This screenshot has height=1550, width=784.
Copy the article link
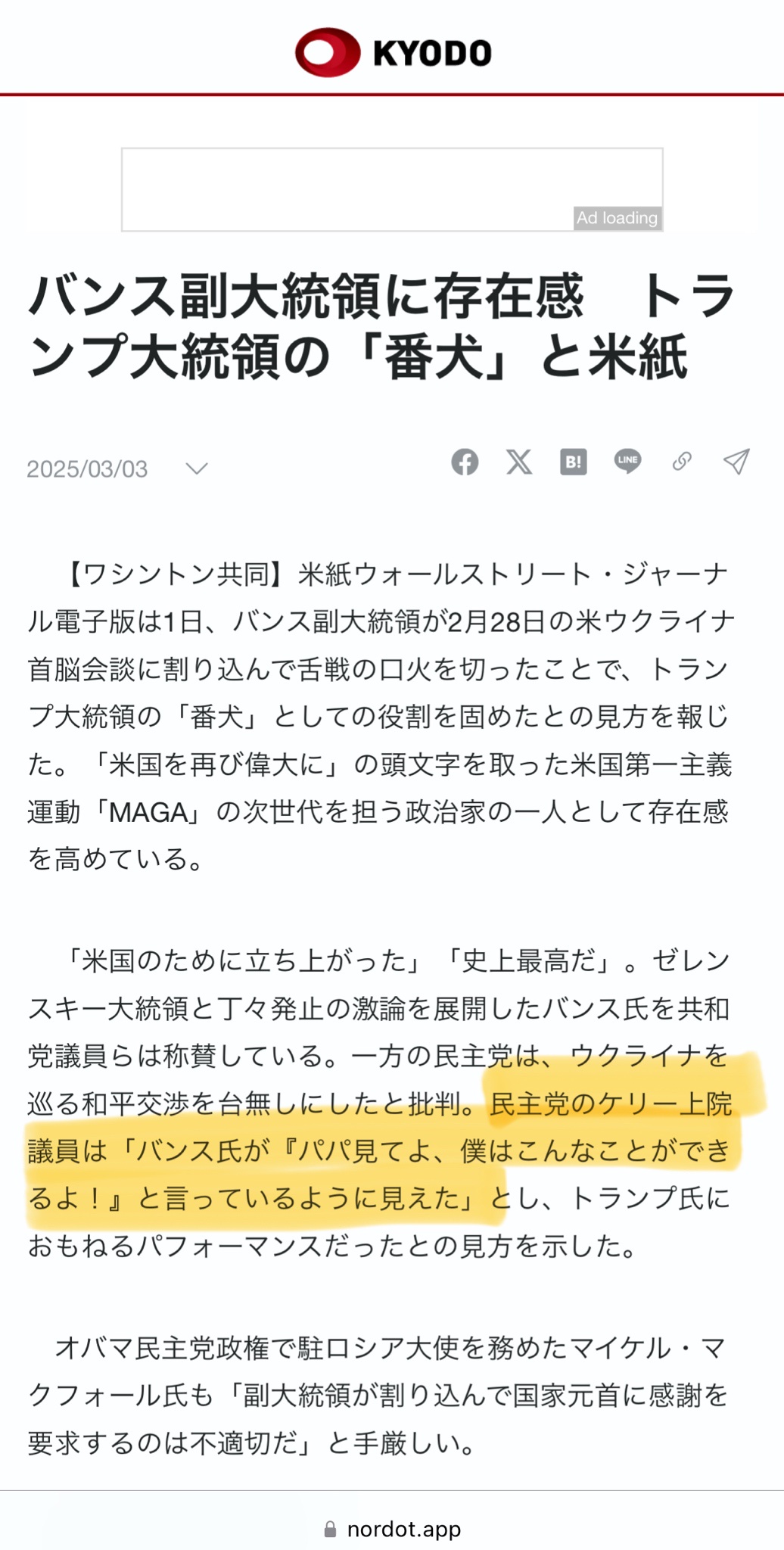pos(682,461)
